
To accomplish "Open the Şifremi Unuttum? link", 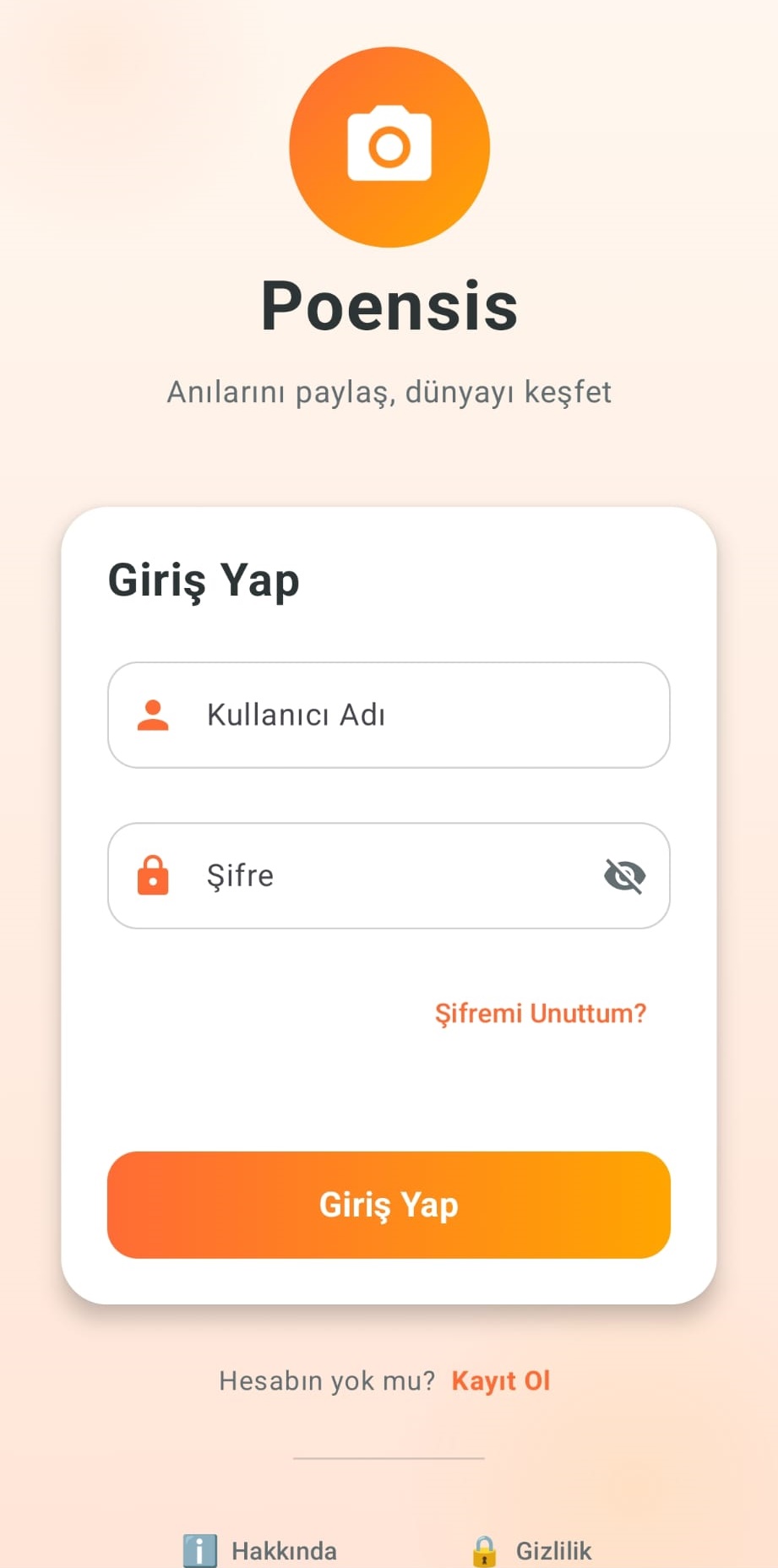I will [540, 1013].
